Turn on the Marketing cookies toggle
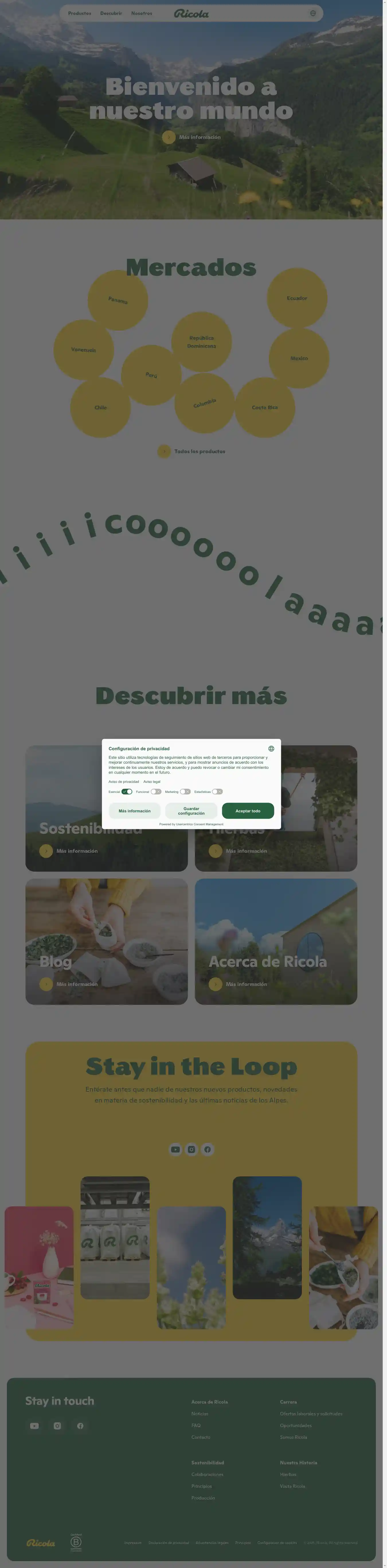Screen dimensions: 387x1568 (x=185, y=792)
